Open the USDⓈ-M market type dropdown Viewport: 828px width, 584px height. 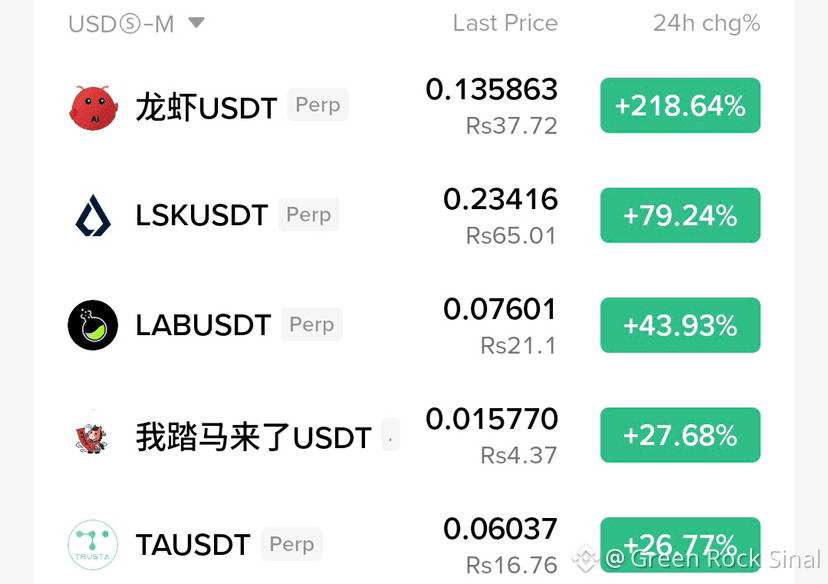[x=136, y=24]
